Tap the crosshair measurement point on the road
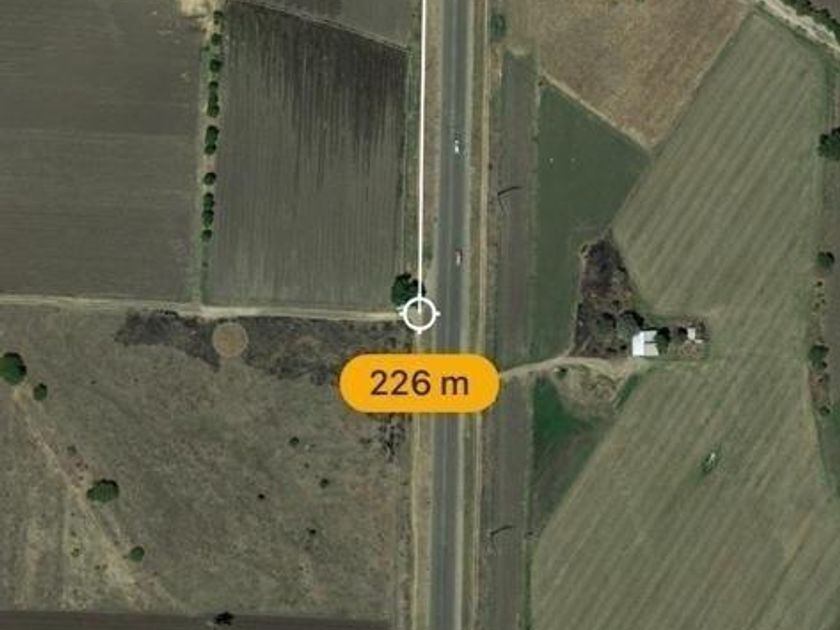This screenshot has height=630, width=840. pyautogui.click(x=420, y=313)
